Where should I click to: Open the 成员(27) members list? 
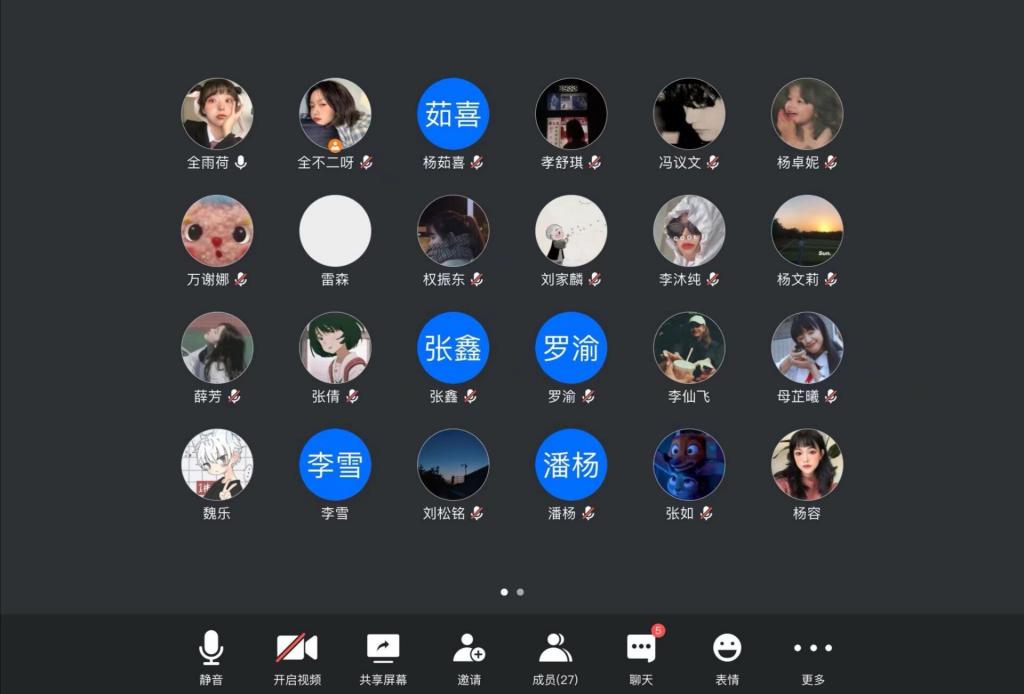point(555,658)
